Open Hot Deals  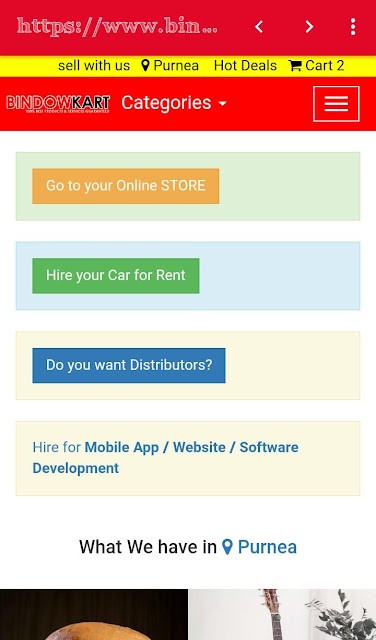[245, 66]
